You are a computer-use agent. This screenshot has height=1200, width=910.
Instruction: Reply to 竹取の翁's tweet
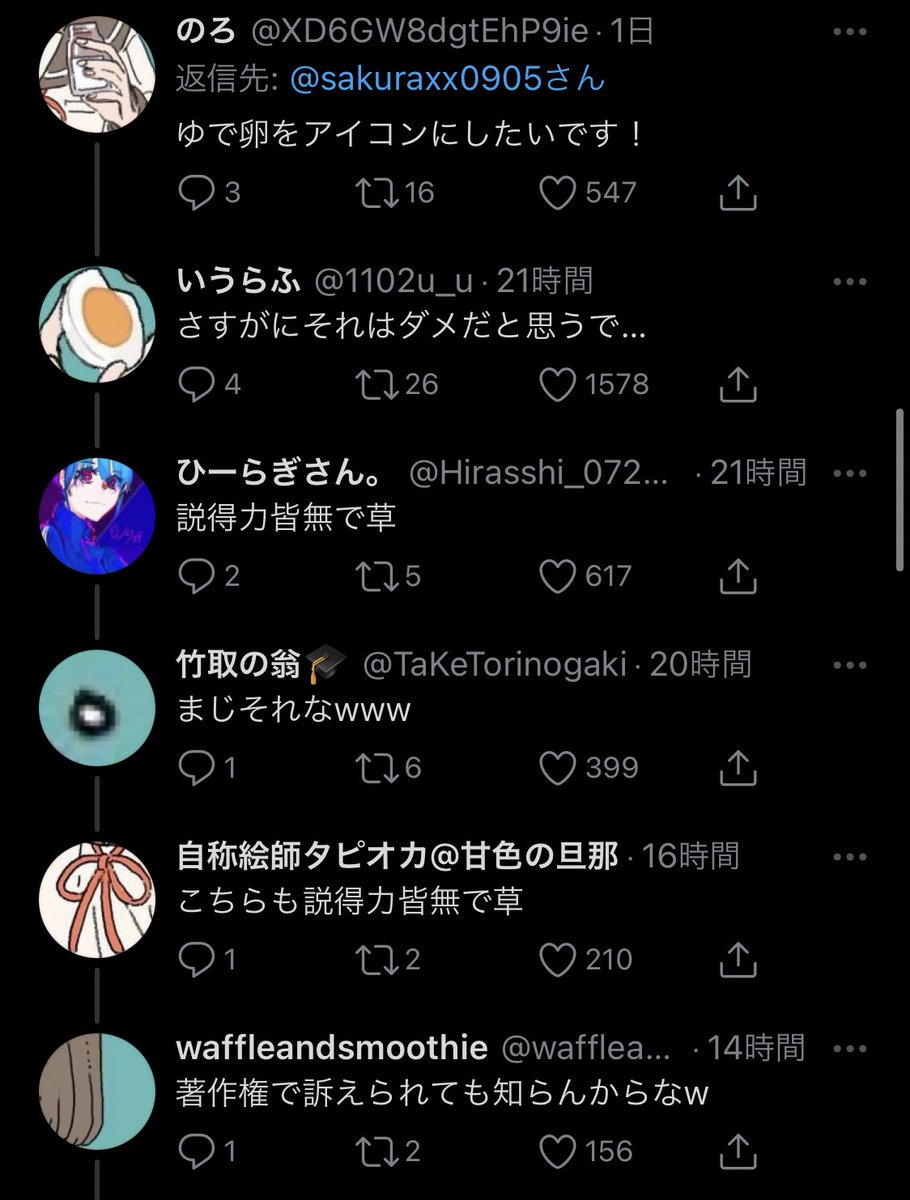click(193, 768)
